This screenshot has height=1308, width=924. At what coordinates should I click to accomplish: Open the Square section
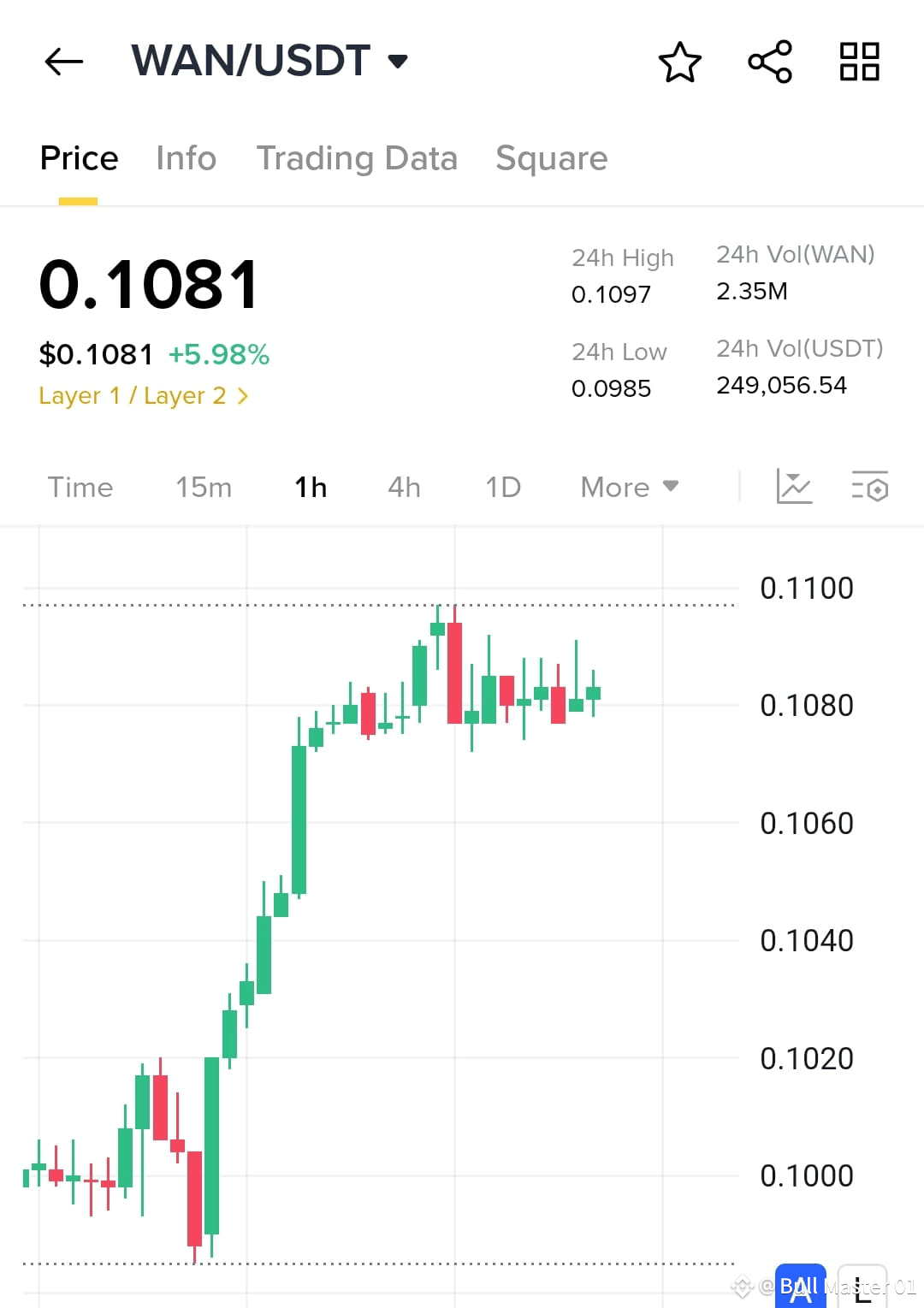click(551, 157)
